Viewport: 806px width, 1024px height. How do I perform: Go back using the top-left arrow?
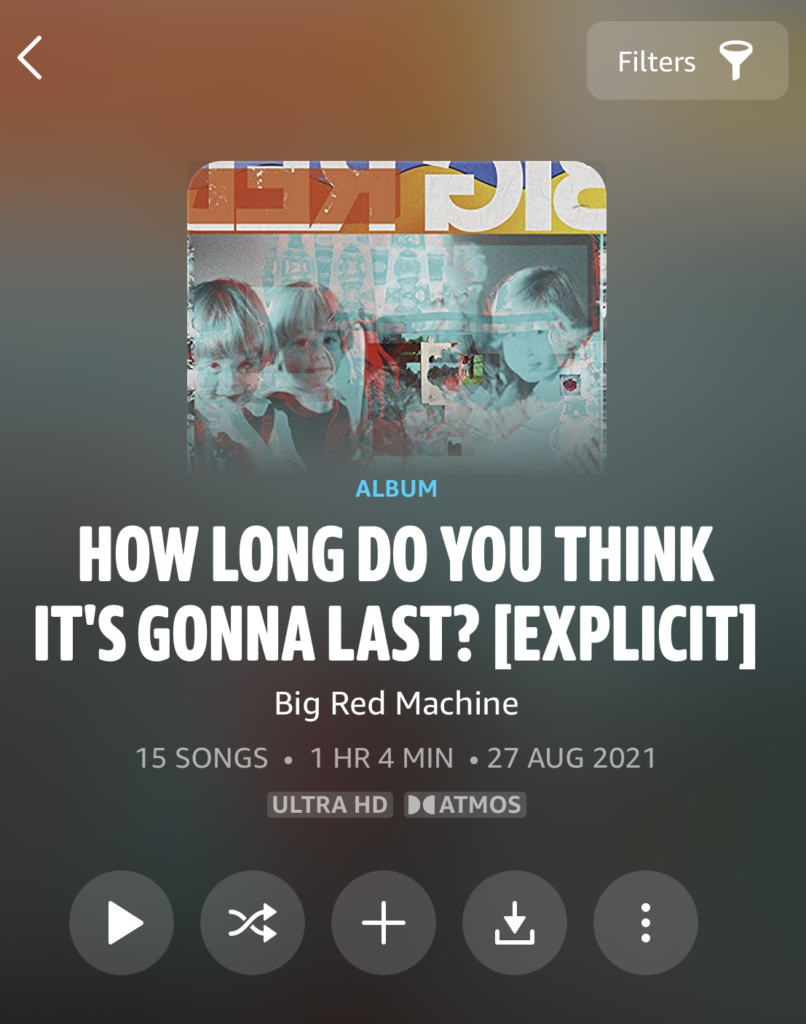point(30,58)
